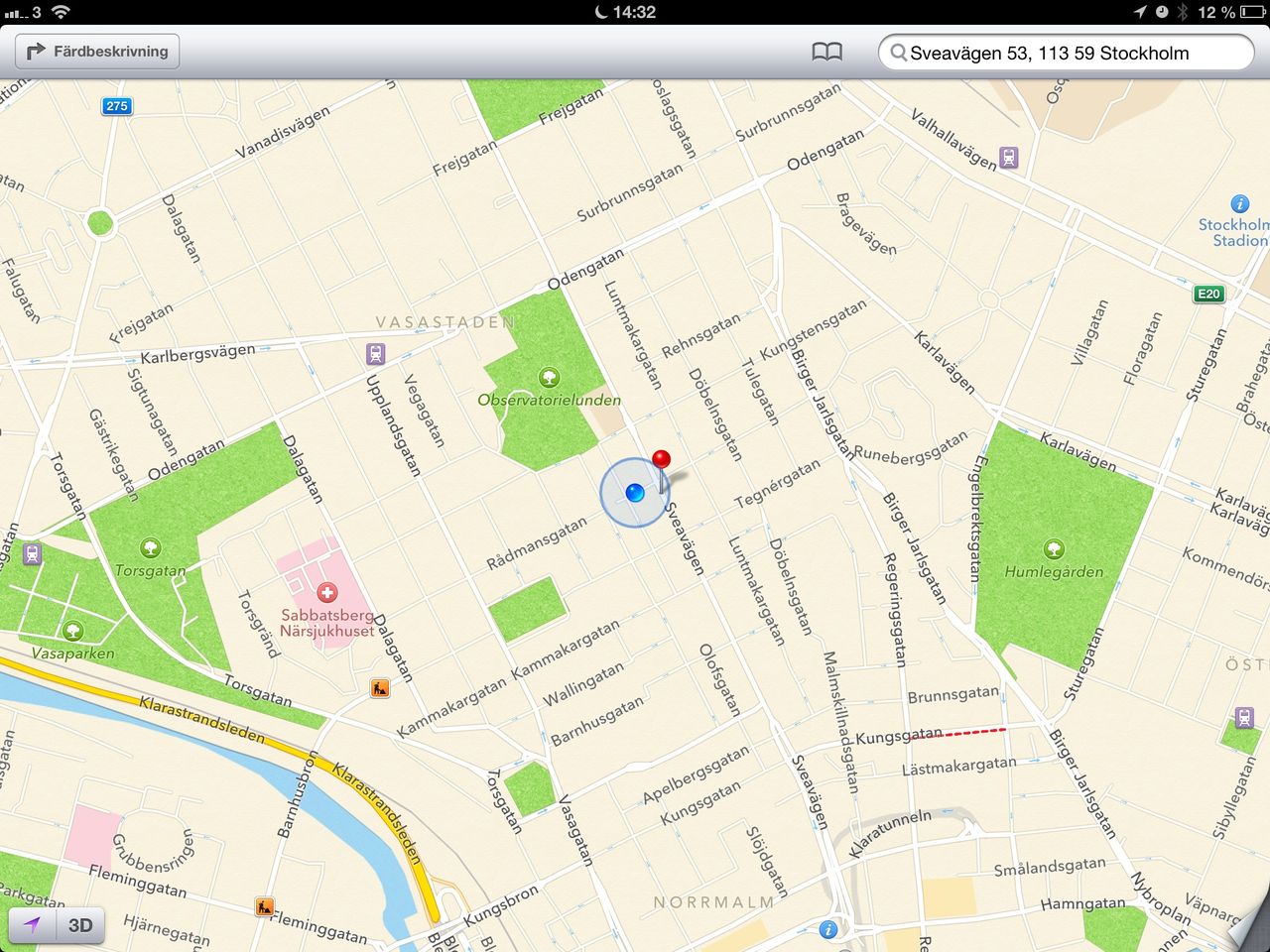Select Observatorielunden park marker
This screenshot has height=952, width=1270.
tap(548, 378)
